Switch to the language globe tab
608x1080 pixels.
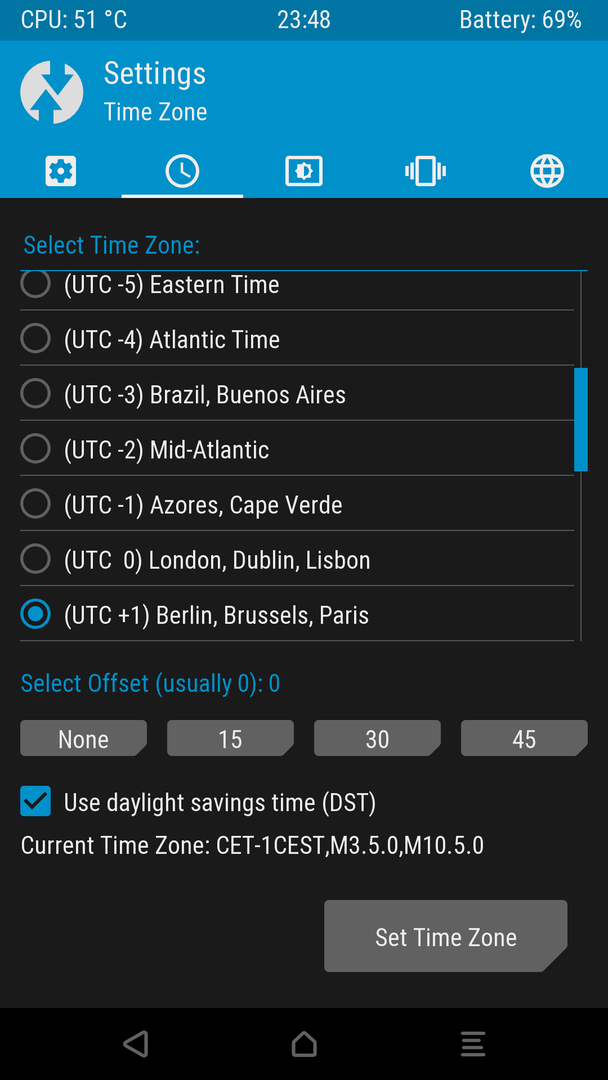coord(547,171)
